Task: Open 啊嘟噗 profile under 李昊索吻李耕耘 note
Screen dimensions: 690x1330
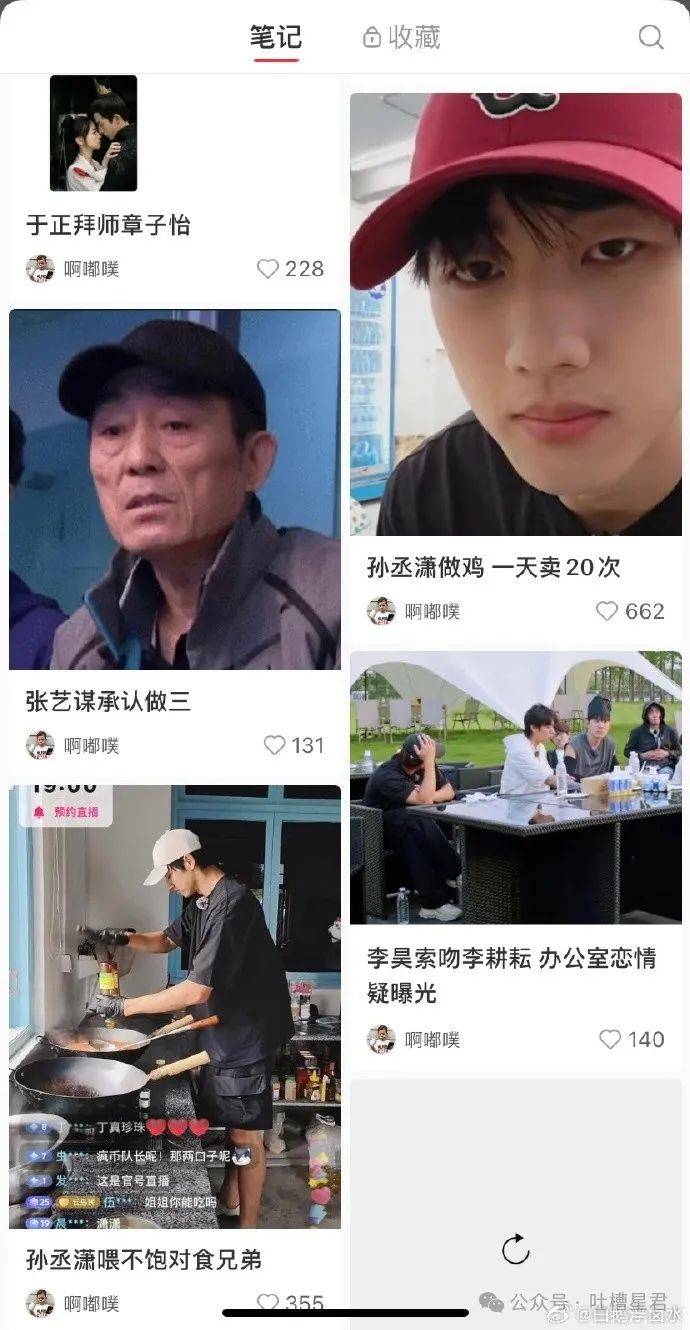Action: point(414,1039)
